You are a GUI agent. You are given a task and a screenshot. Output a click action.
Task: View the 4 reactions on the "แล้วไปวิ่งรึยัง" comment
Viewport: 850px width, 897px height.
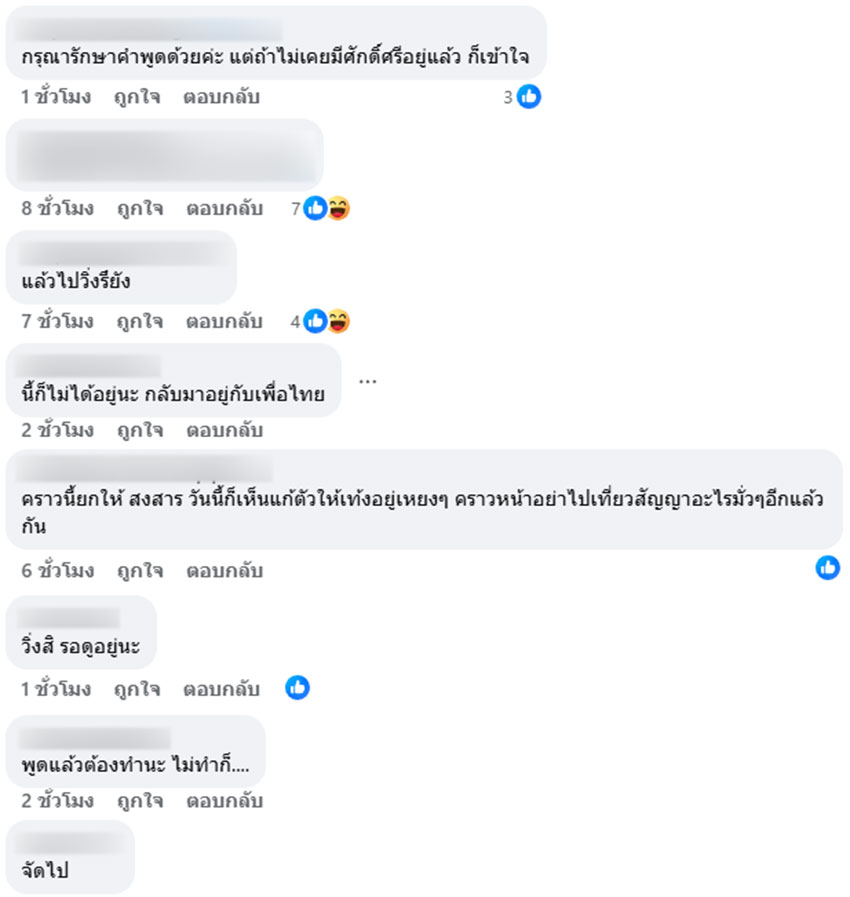click(x=322, y=322)
